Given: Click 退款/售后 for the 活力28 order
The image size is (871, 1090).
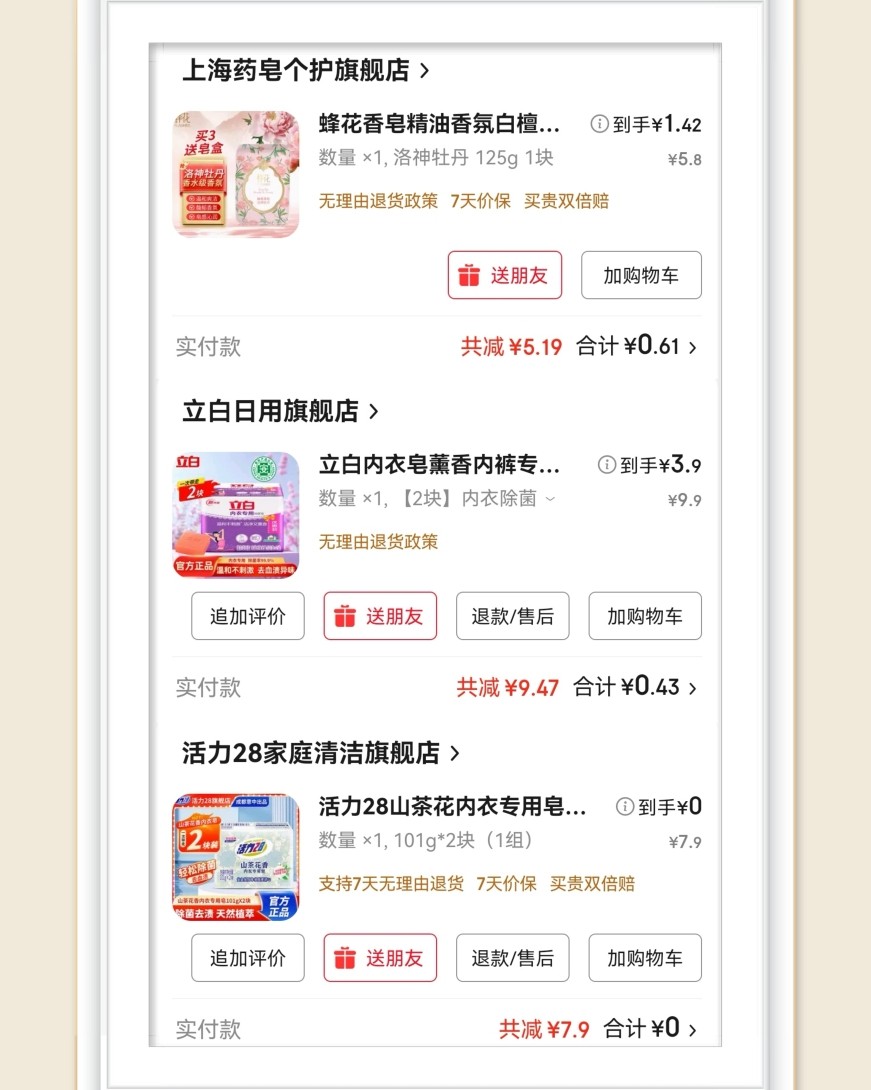Looking at the screenshot, I should tap(512, 957).
